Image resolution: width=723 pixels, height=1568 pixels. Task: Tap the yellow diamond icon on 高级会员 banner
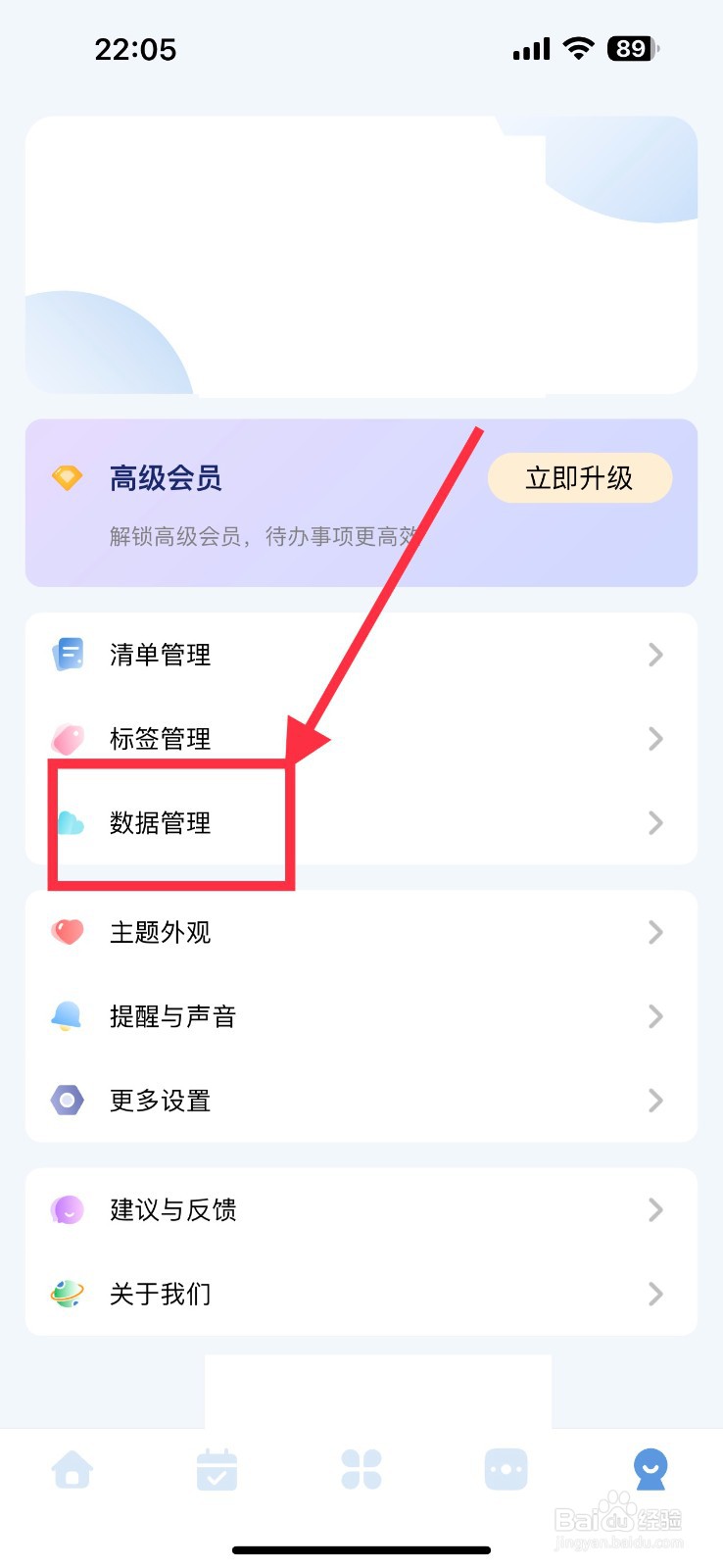[67, 478]
